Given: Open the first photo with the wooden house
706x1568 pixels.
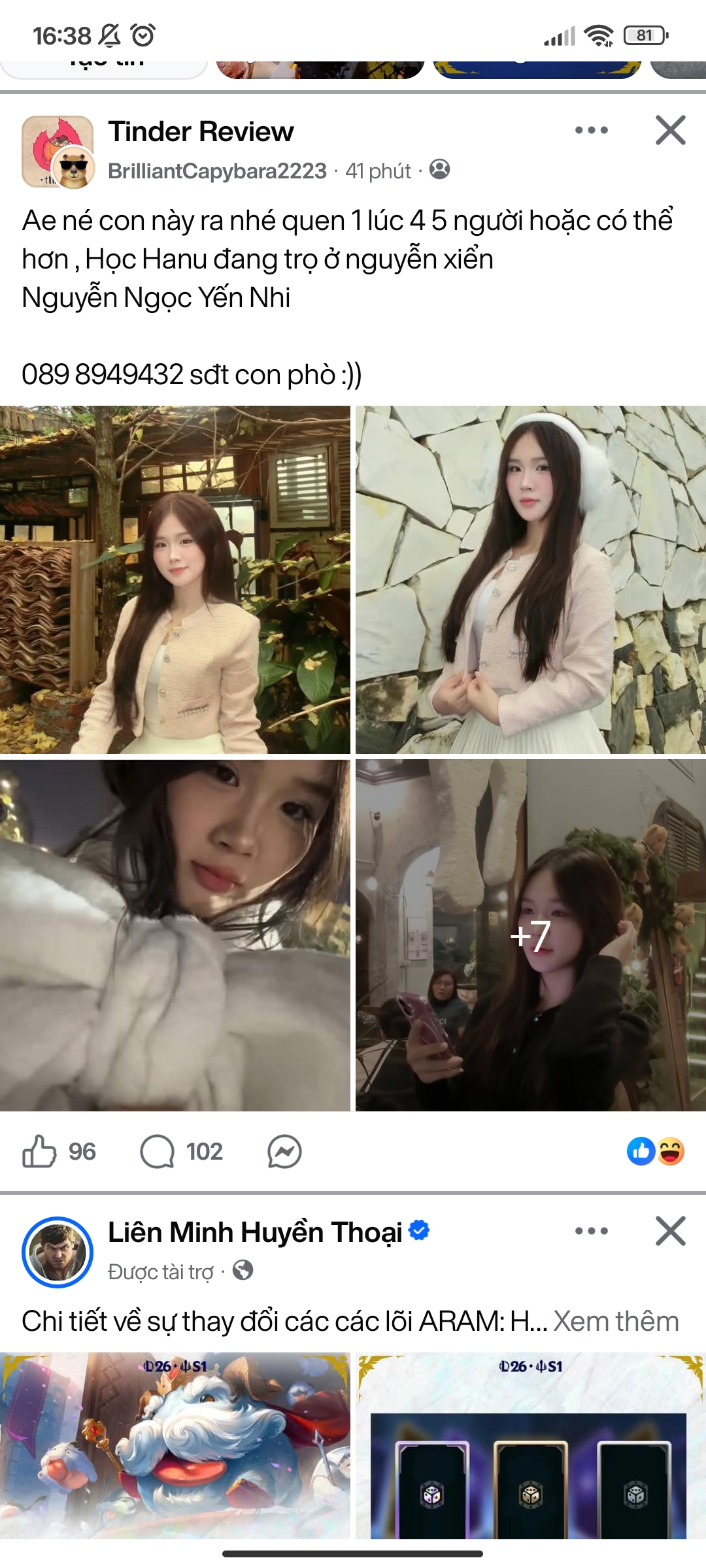Looking at the screenshot, I should tap(175, 580).
